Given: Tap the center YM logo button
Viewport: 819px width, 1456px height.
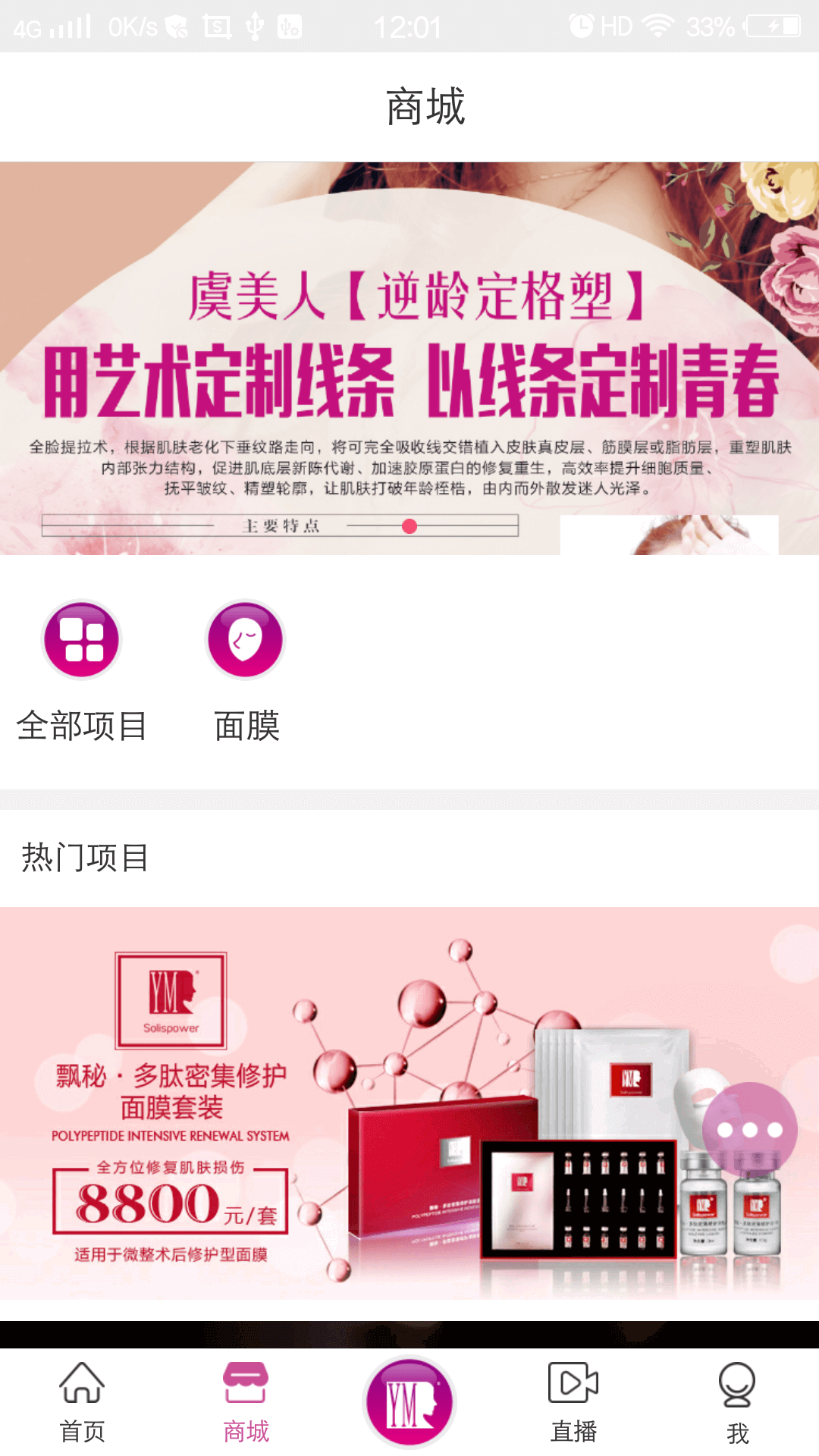Looking at the screenshot, I should click(x=409, y=1401).
